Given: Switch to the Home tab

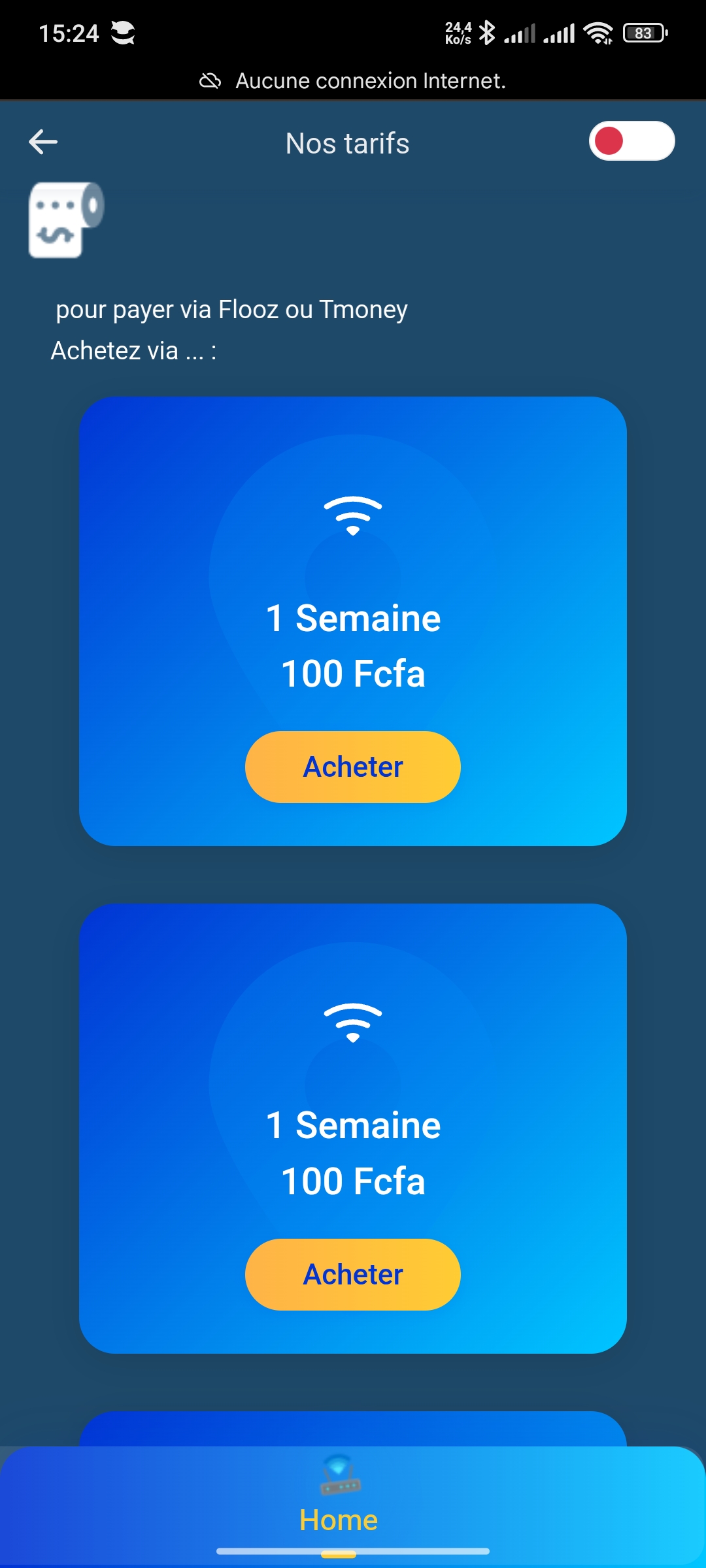Looking at the screenshot, I should tap(339, 1497).
